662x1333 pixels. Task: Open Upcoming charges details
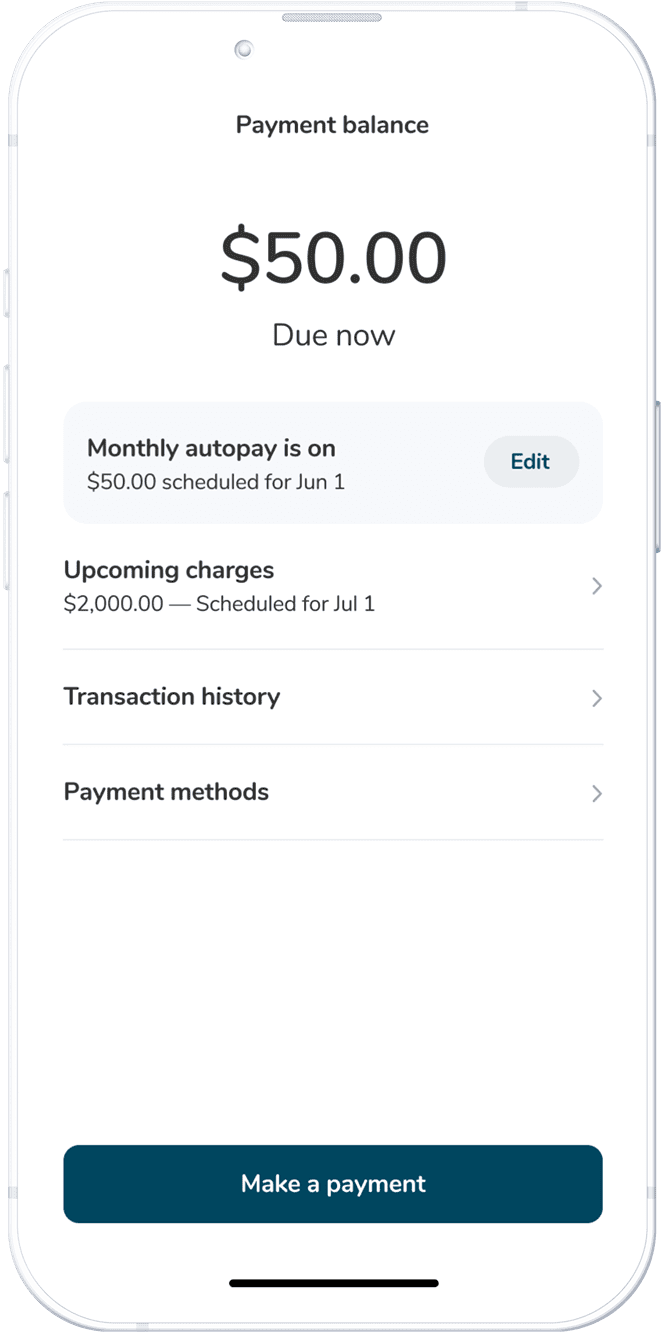click(333, 586)
